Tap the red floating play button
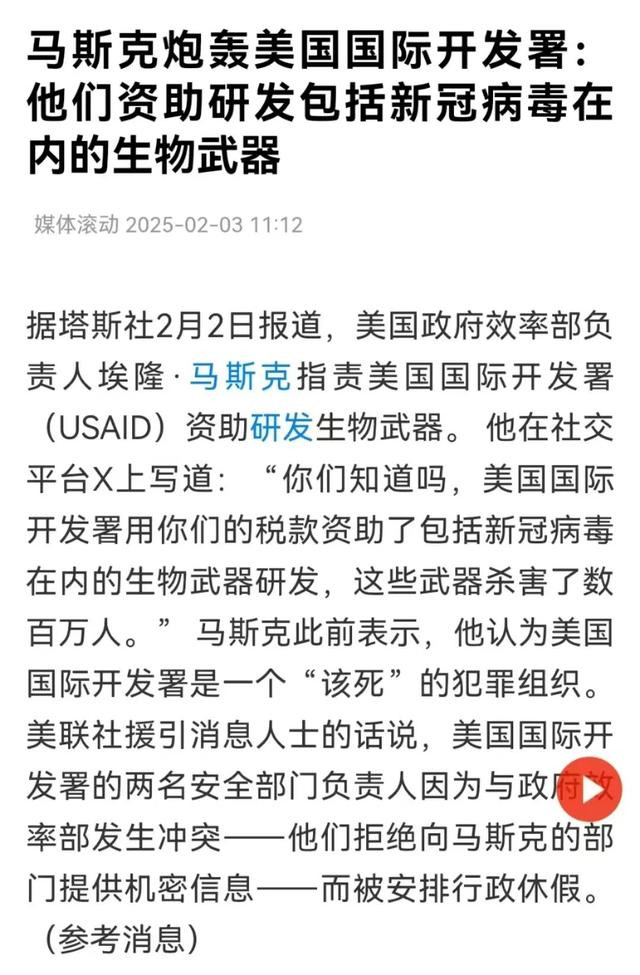The height and width of the screenshot is (975, 640). 594,790
